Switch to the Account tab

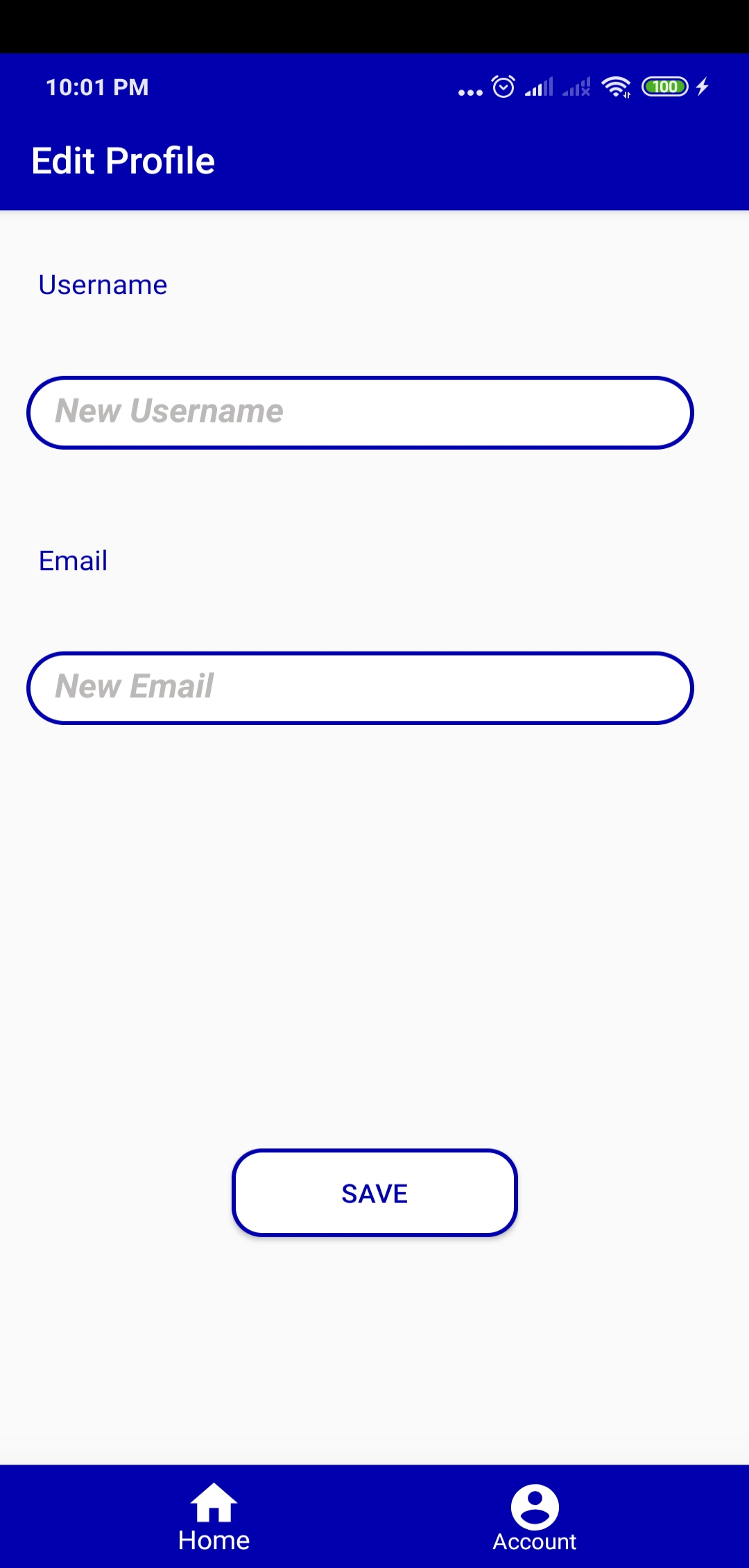click(x=534, y=1519)
